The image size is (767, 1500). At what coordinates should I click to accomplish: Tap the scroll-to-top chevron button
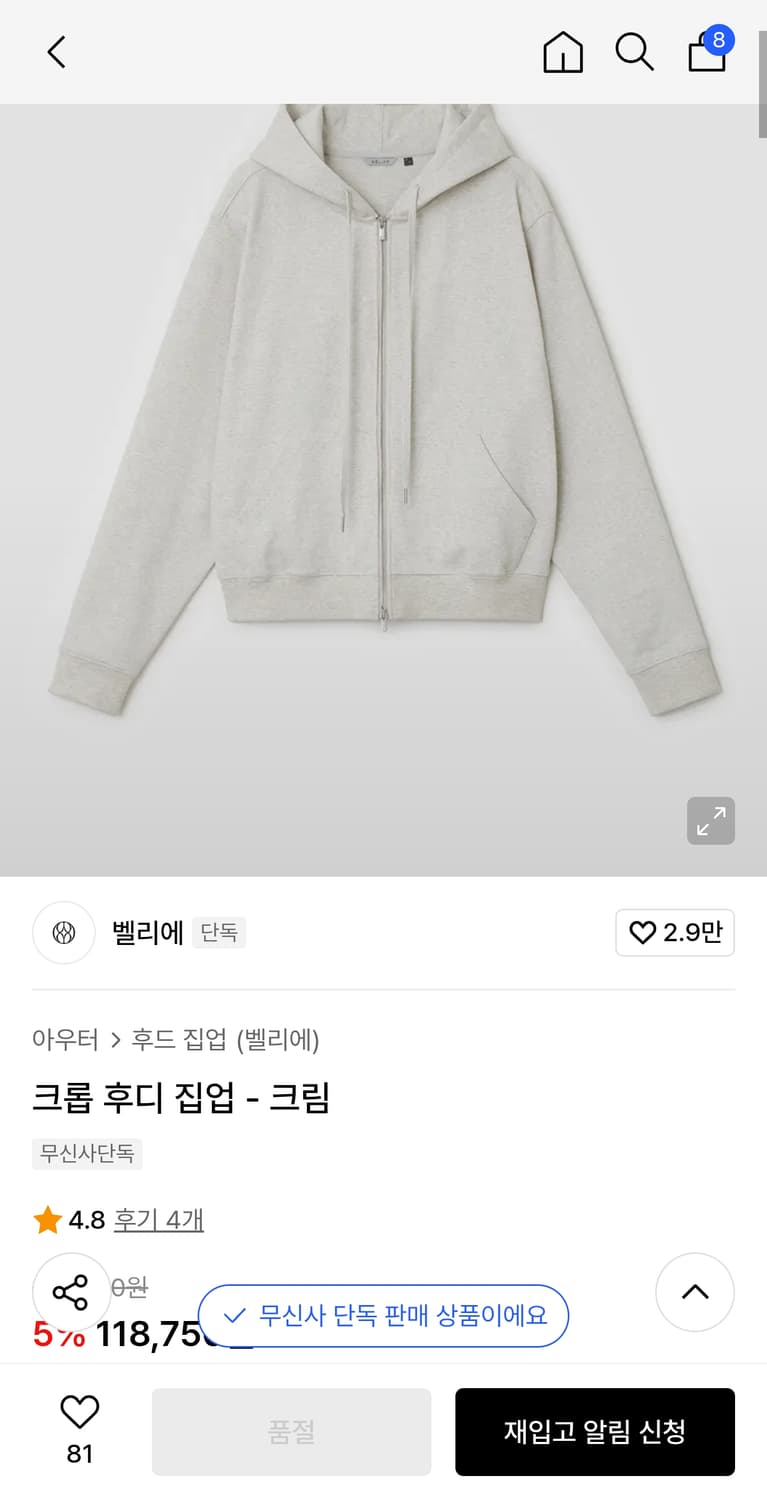[x=695, y=1291]
